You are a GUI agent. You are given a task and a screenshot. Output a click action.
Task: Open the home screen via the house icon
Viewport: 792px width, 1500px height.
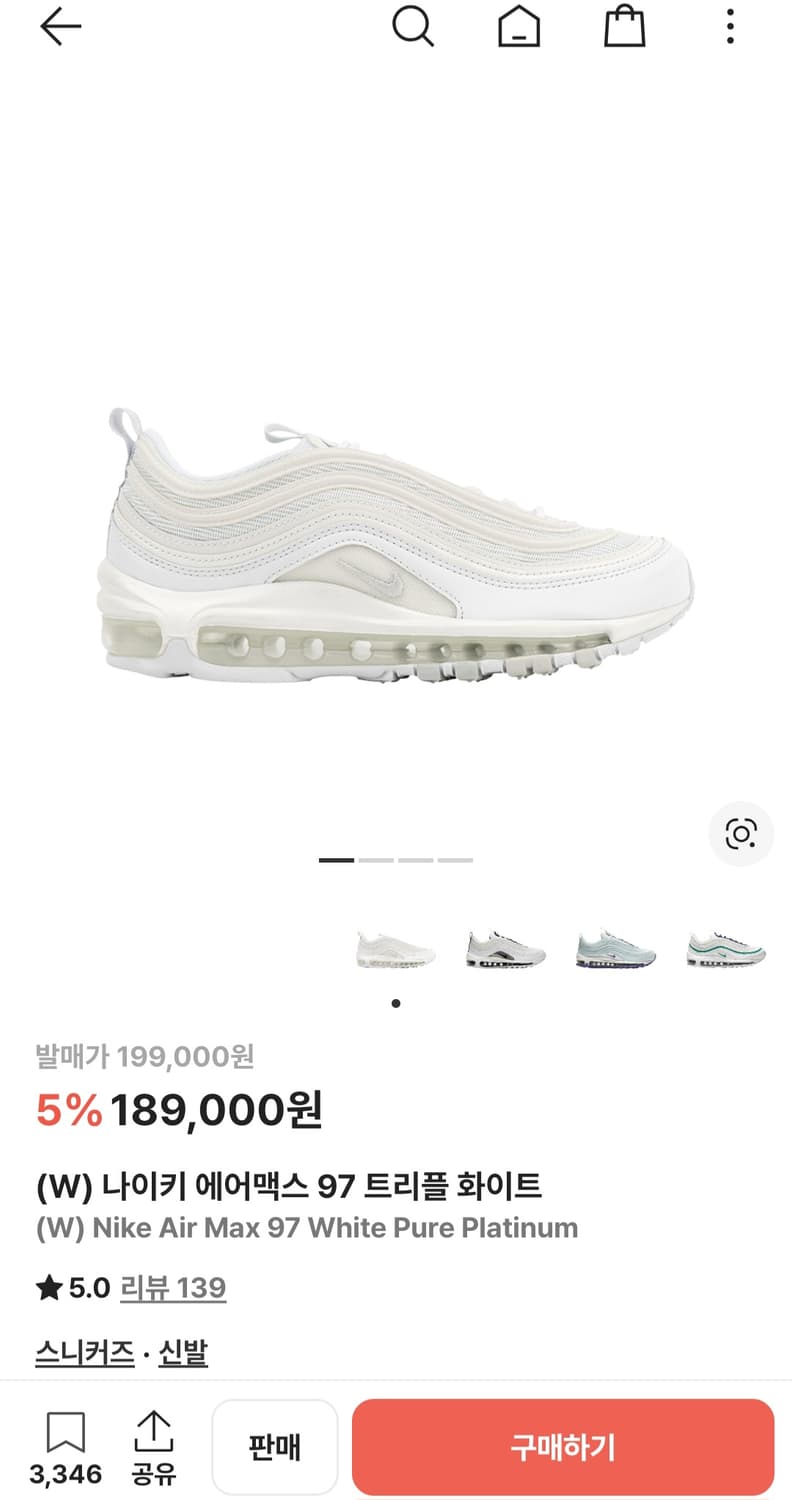coord(519,27)
